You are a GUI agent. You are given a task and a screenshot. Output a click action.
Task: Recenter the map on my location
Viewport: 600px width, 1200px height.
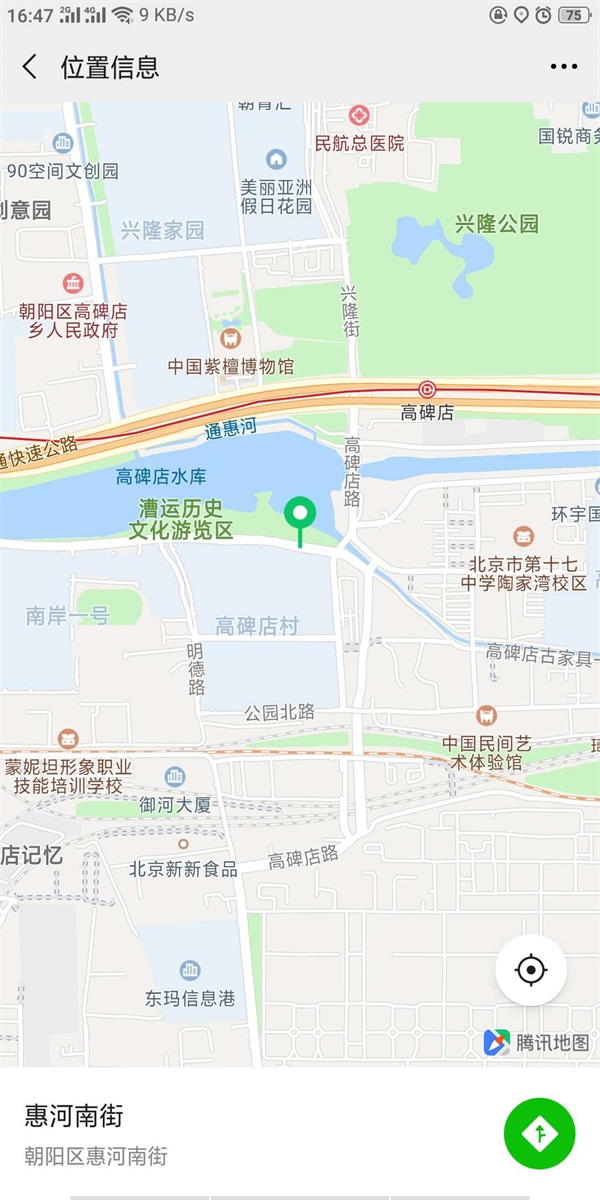(531, 969)
